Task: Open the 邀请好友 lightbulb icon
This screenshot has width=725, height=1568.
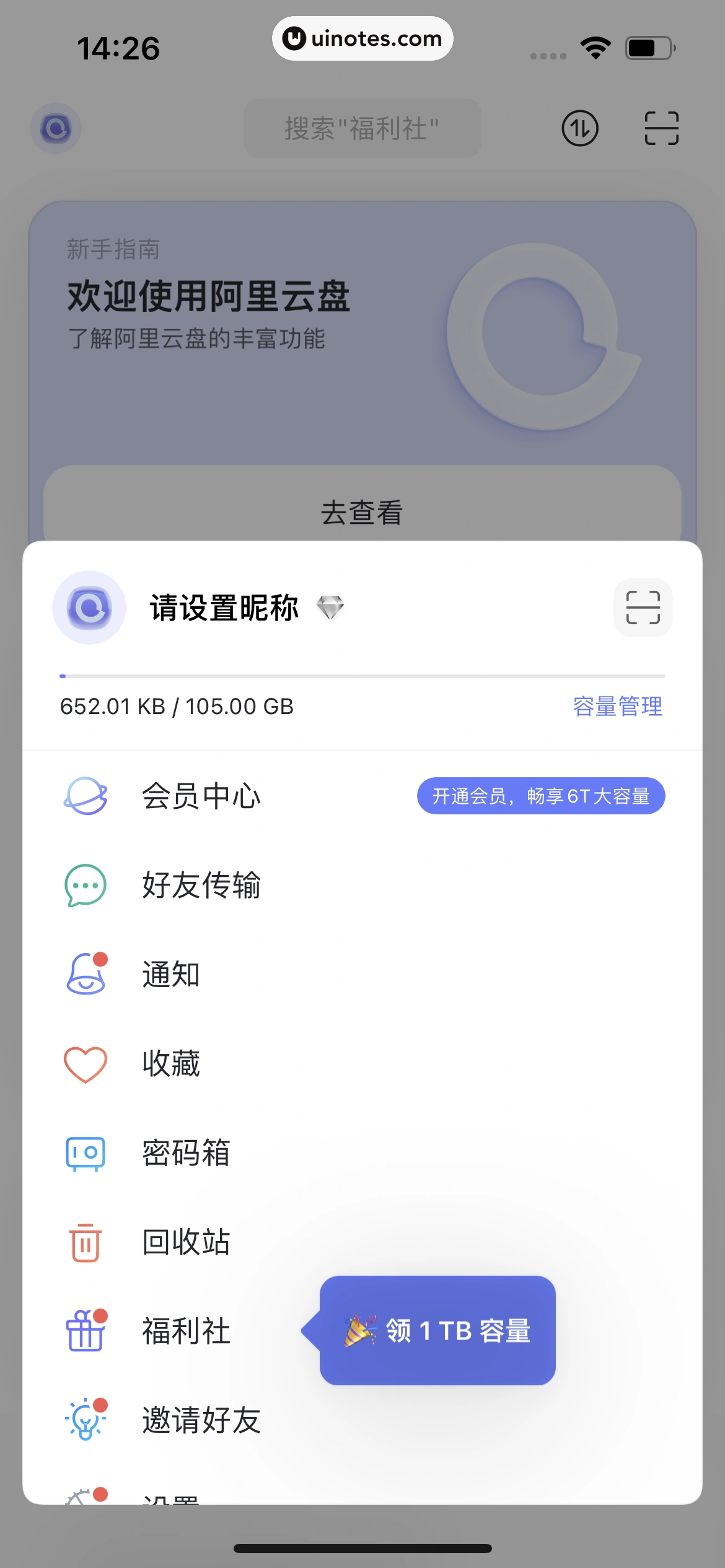Action: 86,1418
